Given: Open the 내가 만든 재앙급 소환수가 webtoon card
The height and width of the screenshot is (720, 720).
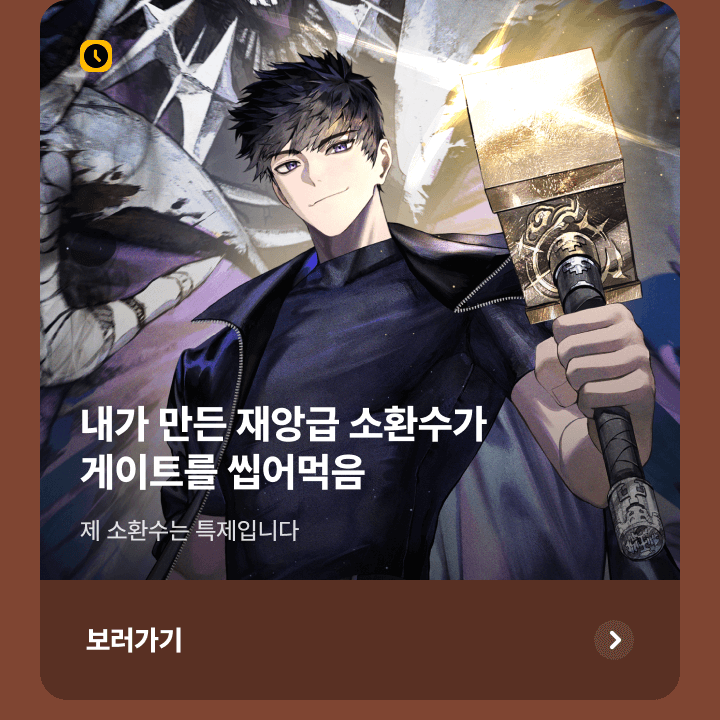Looking at the screenshot, I should pyautogui.click(x=360, y=300).
